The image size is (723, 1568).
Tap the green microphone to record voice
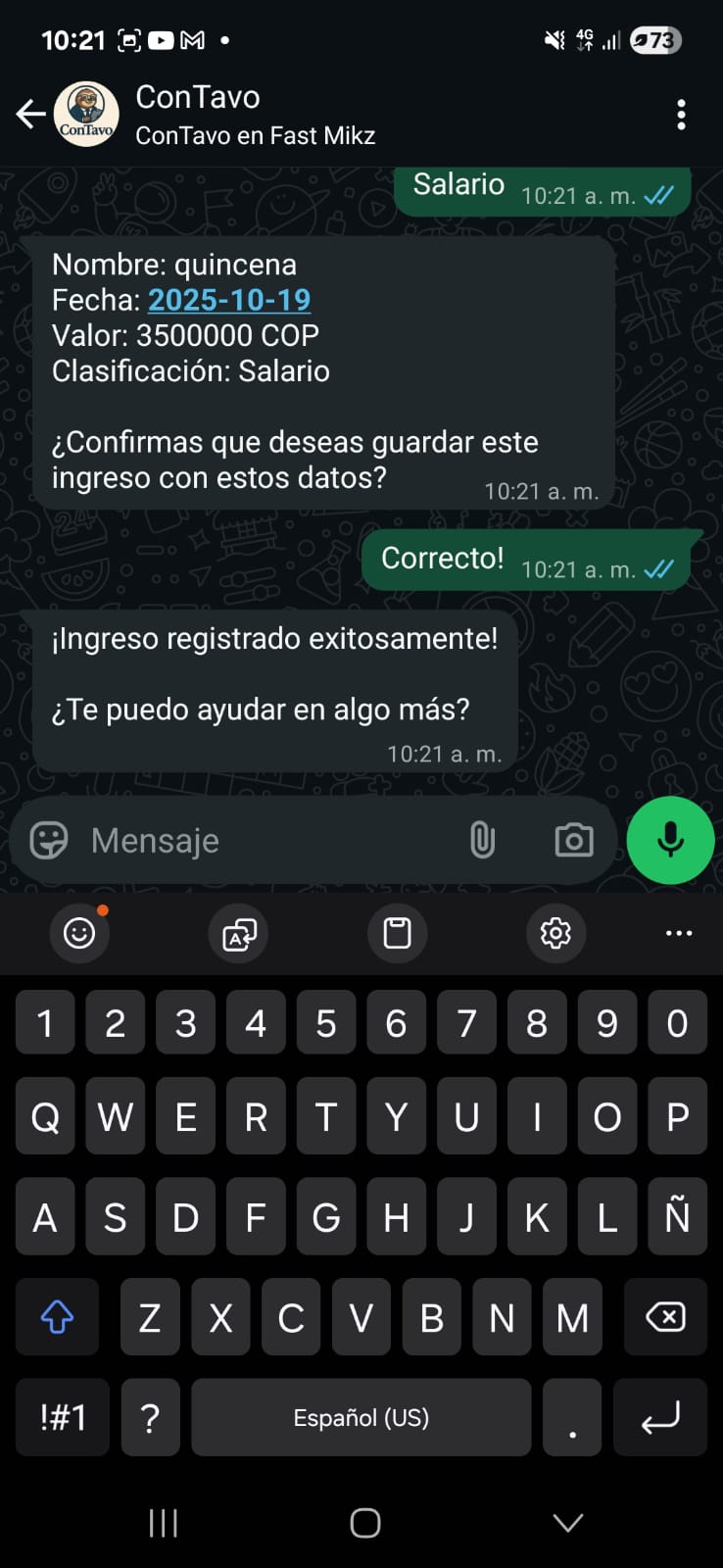pyautogui.click(x=670, y=840)
